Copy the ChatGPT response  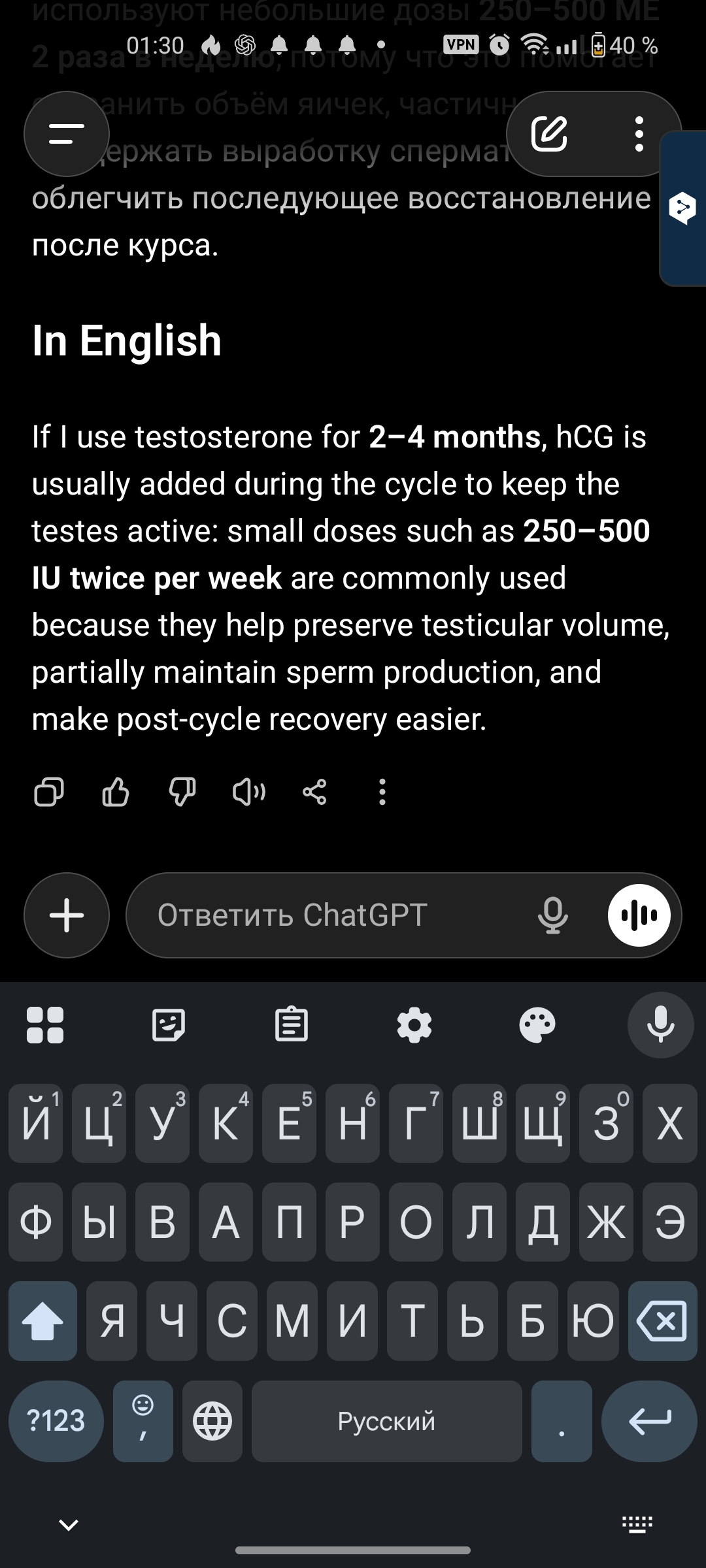[49, 792]
